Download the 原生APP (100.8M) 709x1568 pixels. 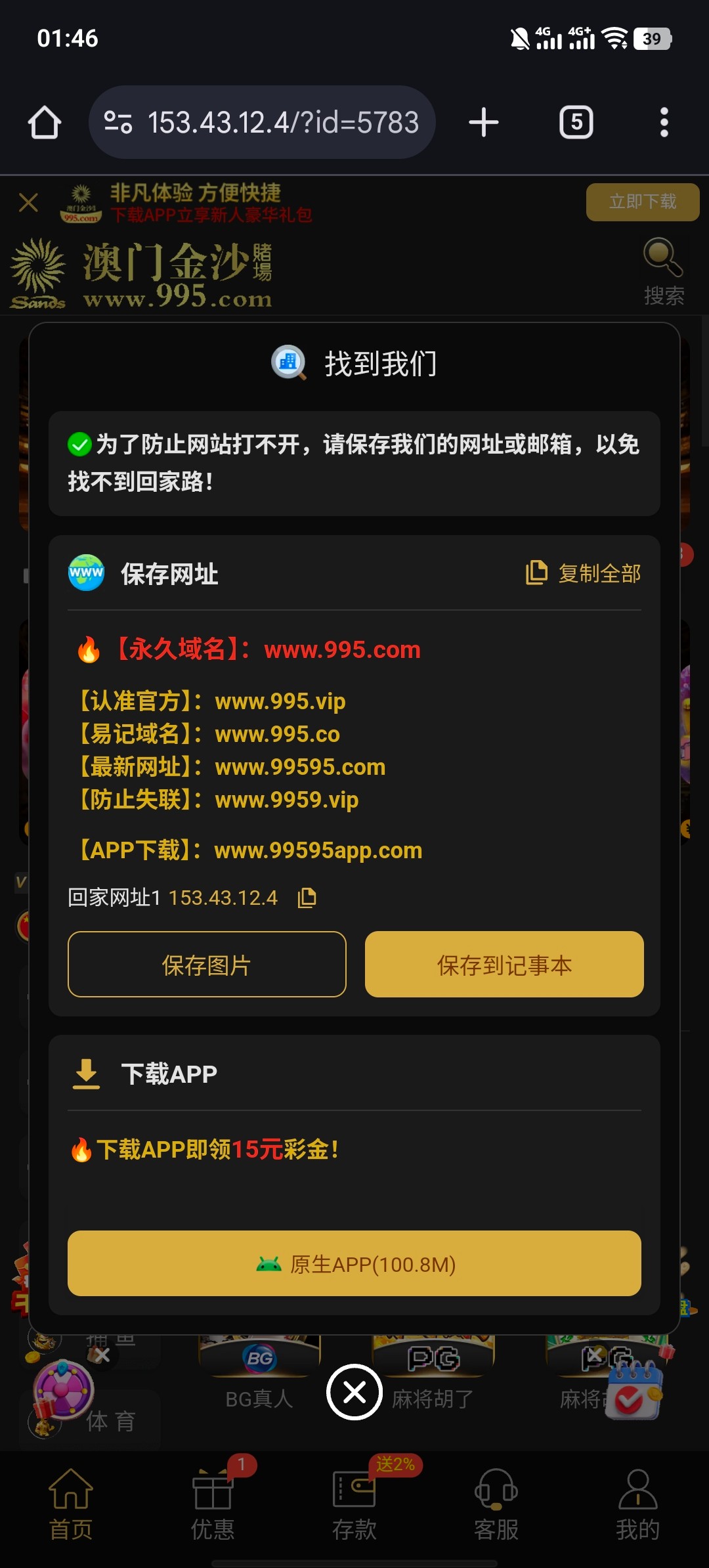pos(354,1263)
